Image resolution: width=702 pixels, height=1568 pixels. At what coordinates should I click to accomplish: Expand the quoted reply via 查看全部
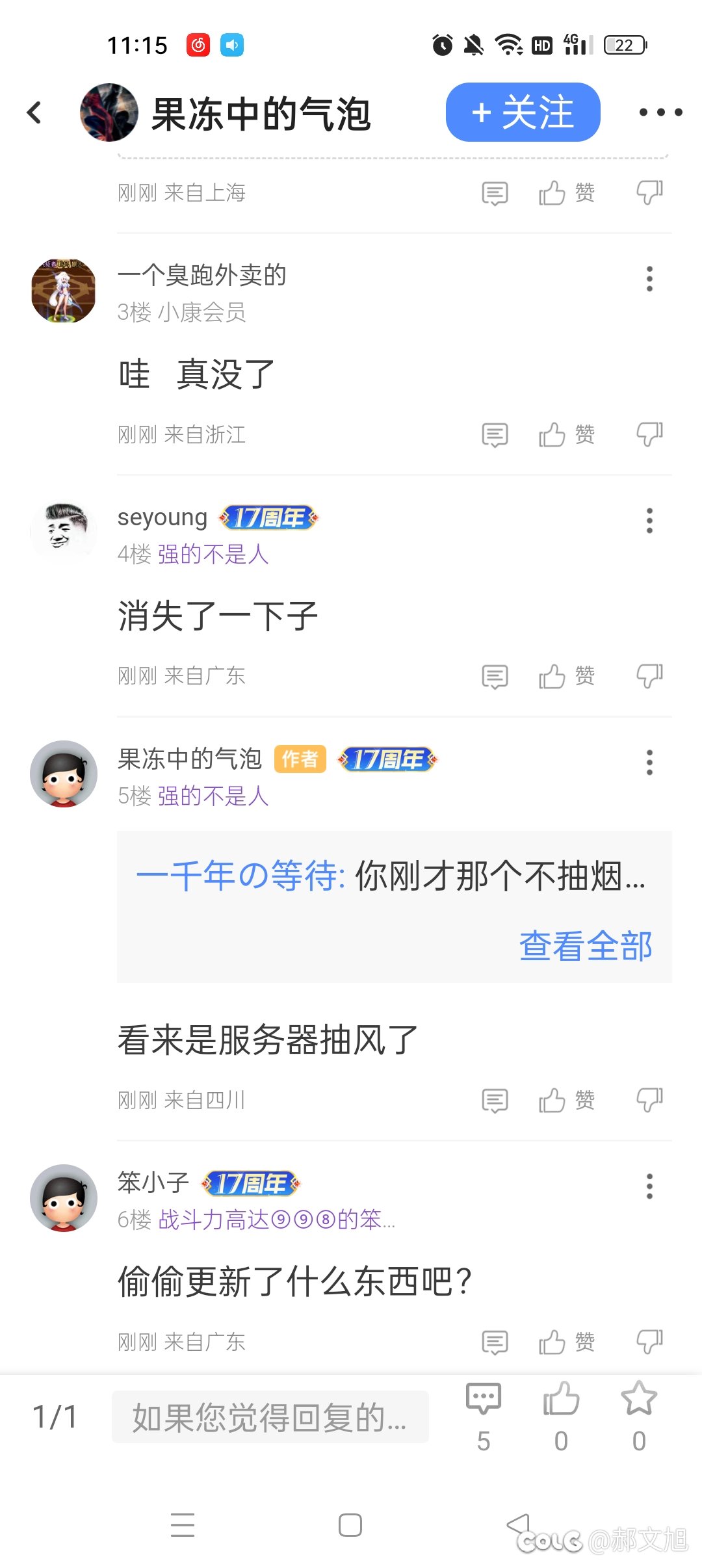click(x=585, y=946)
